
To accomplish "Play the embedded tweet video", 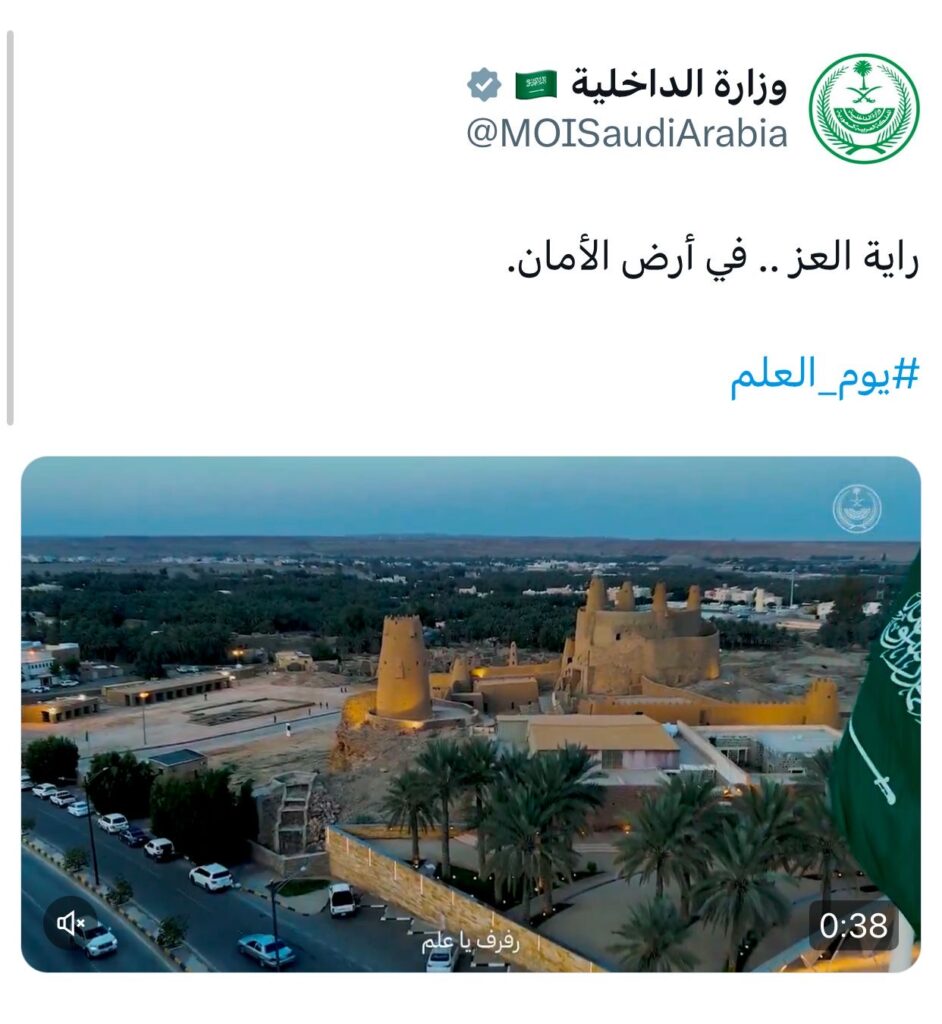I will pos(470,714).
